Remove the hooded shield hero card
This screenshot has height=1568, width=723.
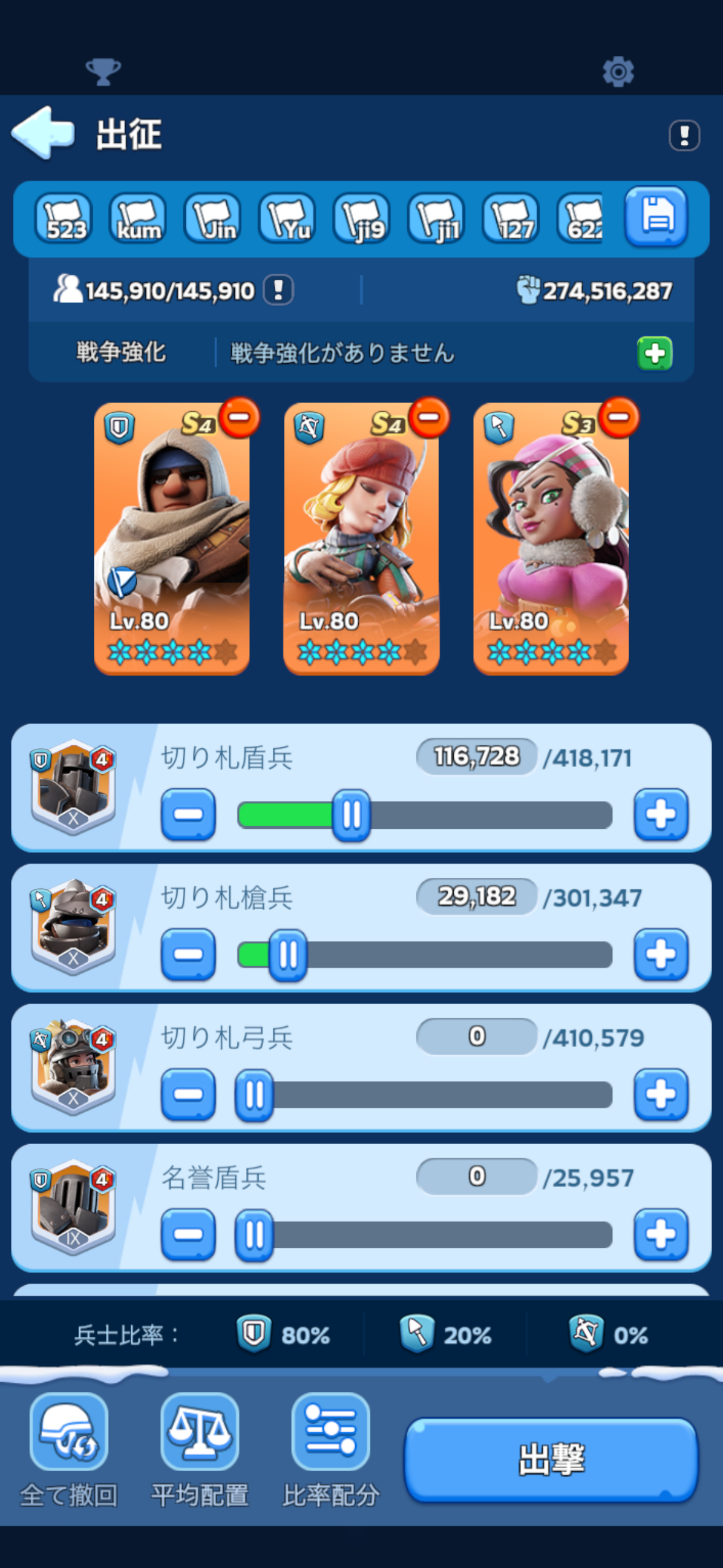(239, 418)
